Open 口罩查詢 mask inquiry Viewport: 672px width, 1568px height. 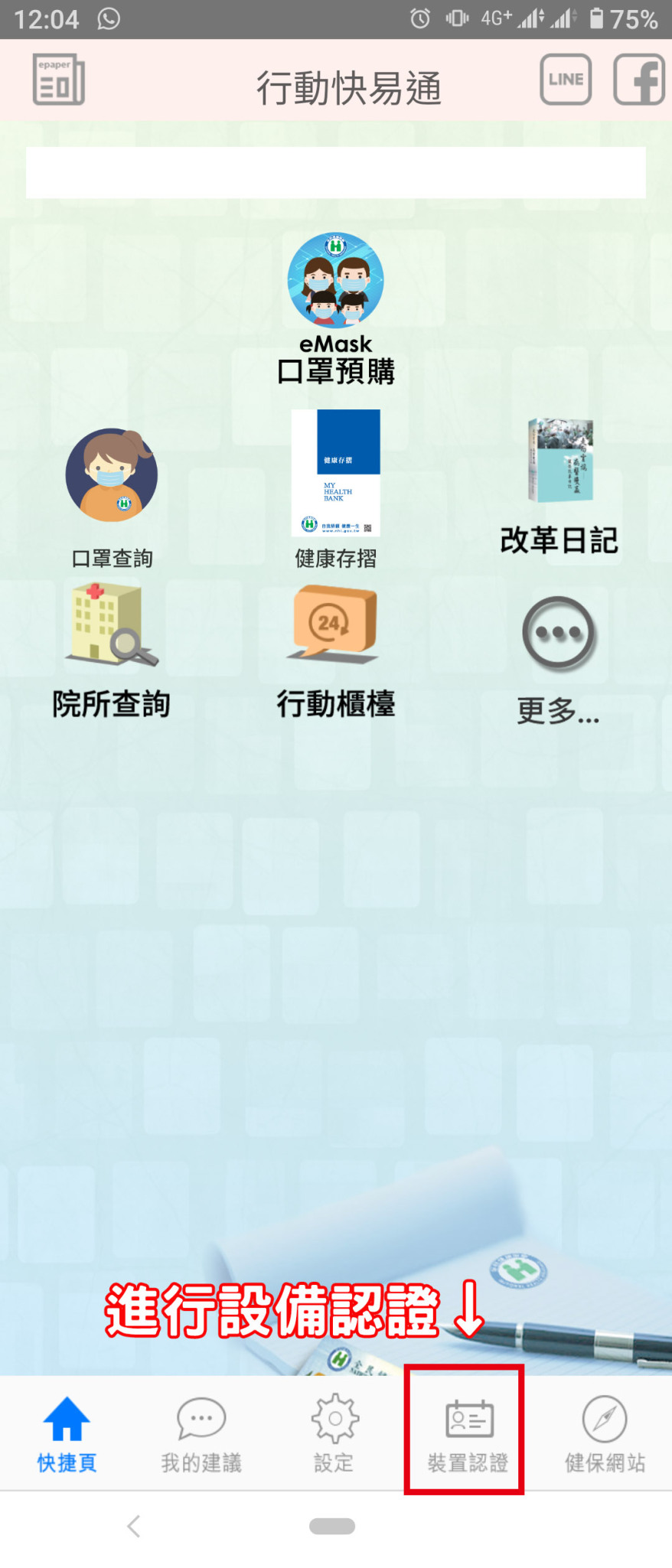pos(111,474)
